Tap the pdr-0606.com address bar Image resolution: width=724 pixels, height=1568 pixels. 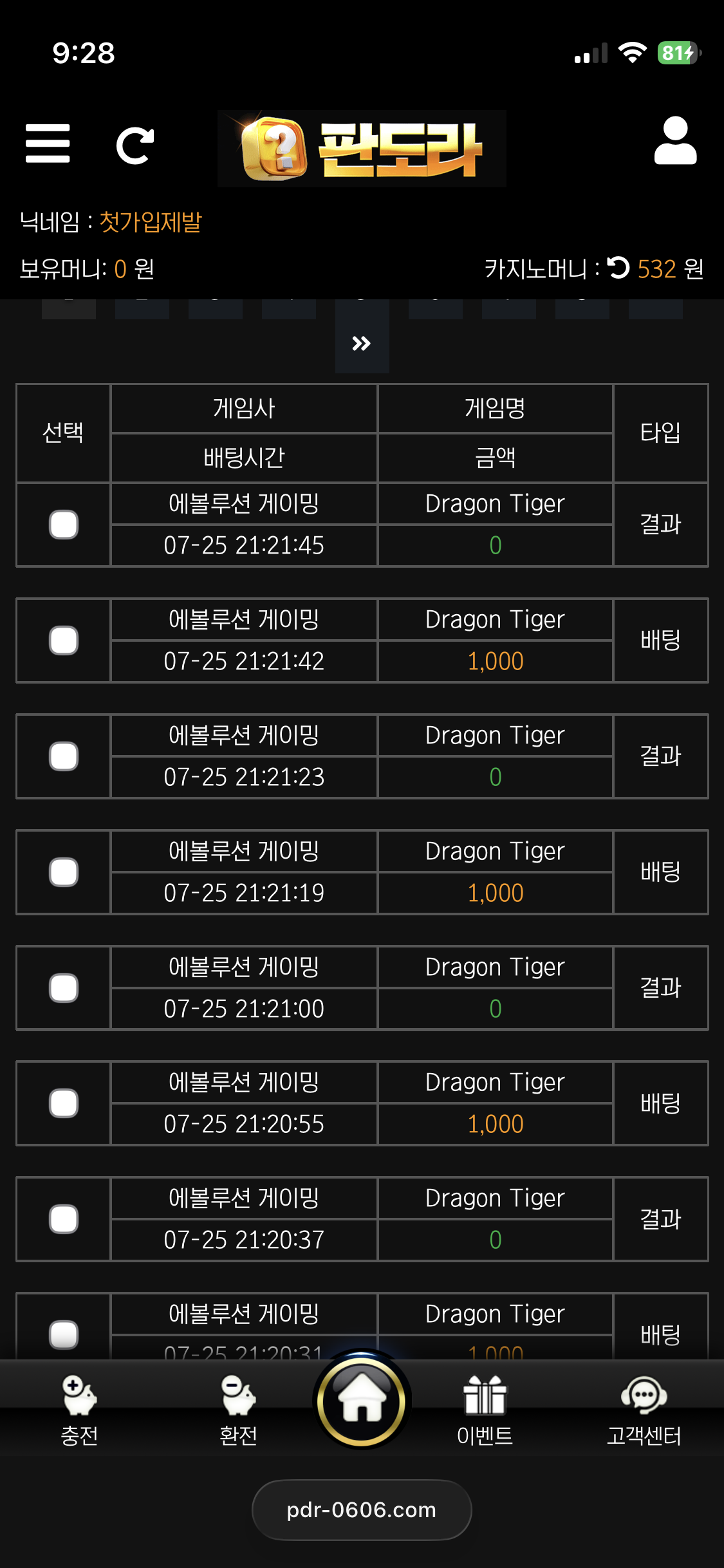[x=362, y=1509]
